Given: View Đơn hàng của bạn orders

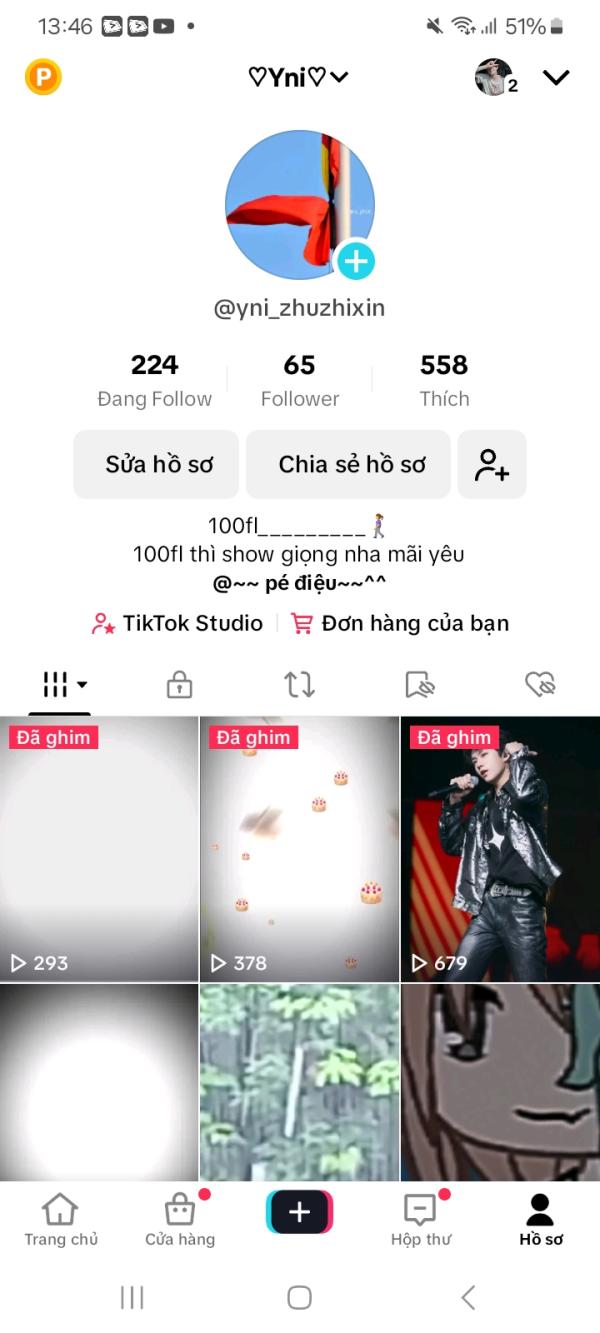Looking at the screenshot, I should pos(400,623).
